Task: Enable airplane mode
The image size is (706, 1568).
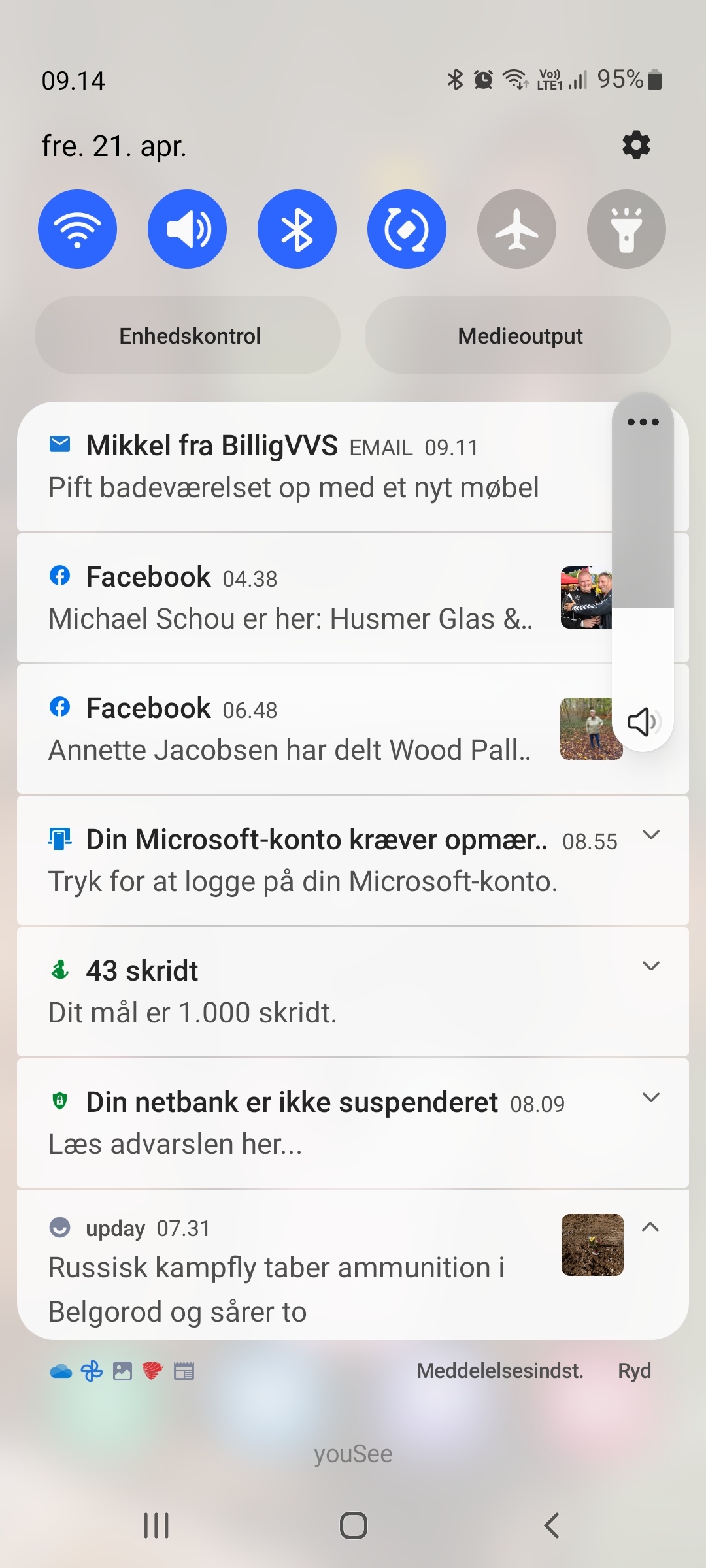Action: coord(516,229)
